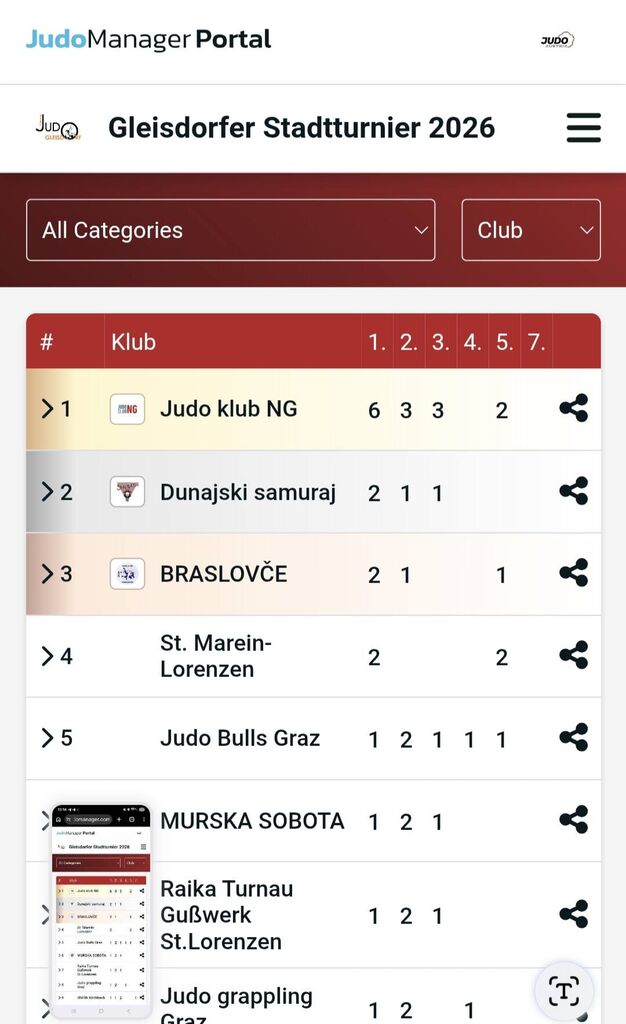Share Judo Bulls Graz results

[573, 738]
